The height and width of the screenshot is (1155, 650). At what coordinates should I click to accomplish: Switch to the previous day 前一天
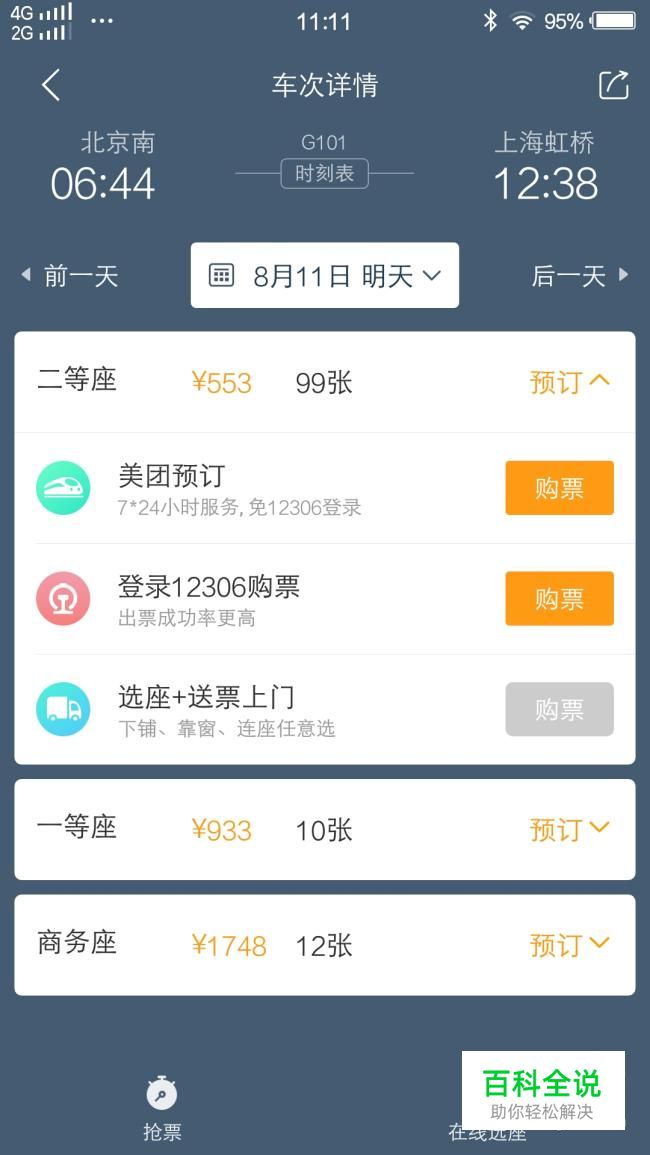(x=70, y=276)
